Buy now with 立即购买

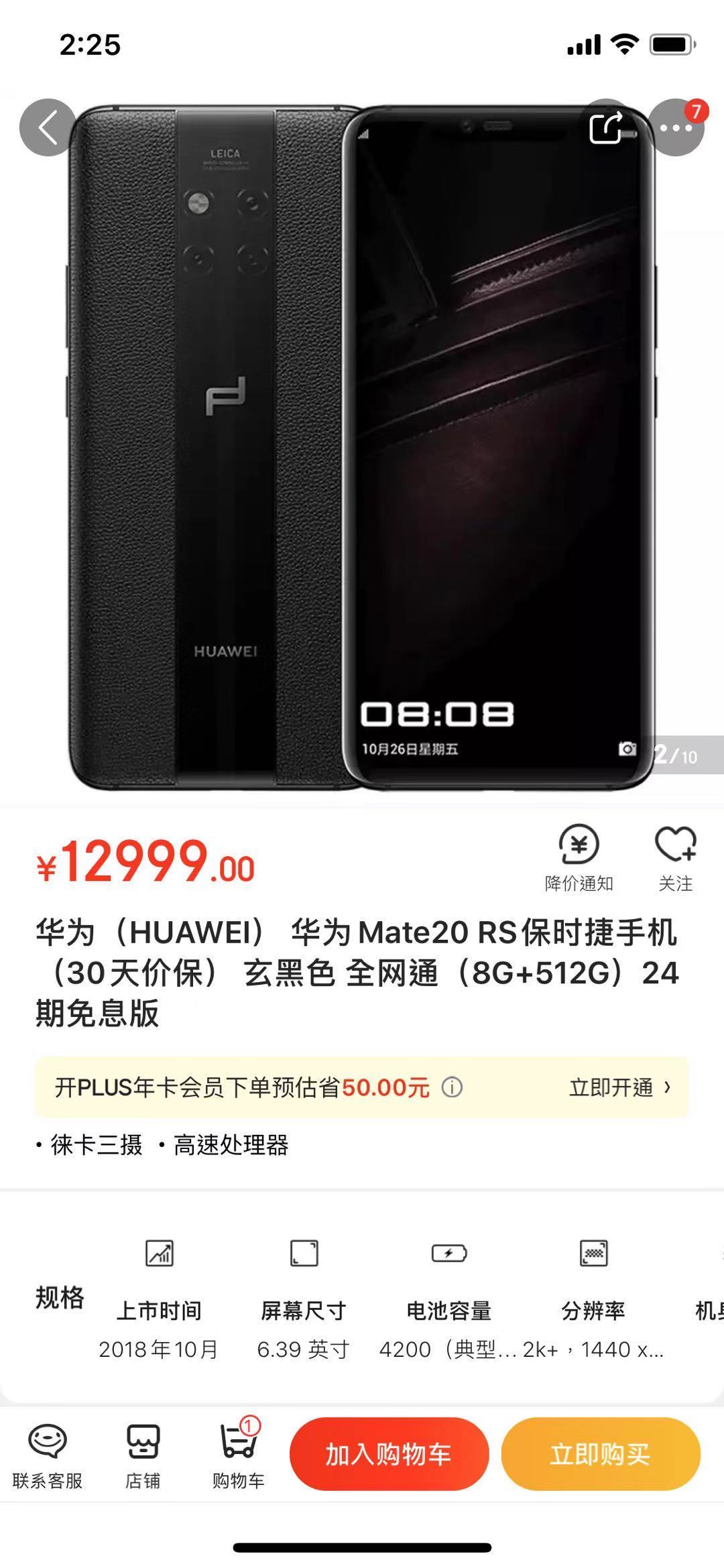[x=601, y=1454]
